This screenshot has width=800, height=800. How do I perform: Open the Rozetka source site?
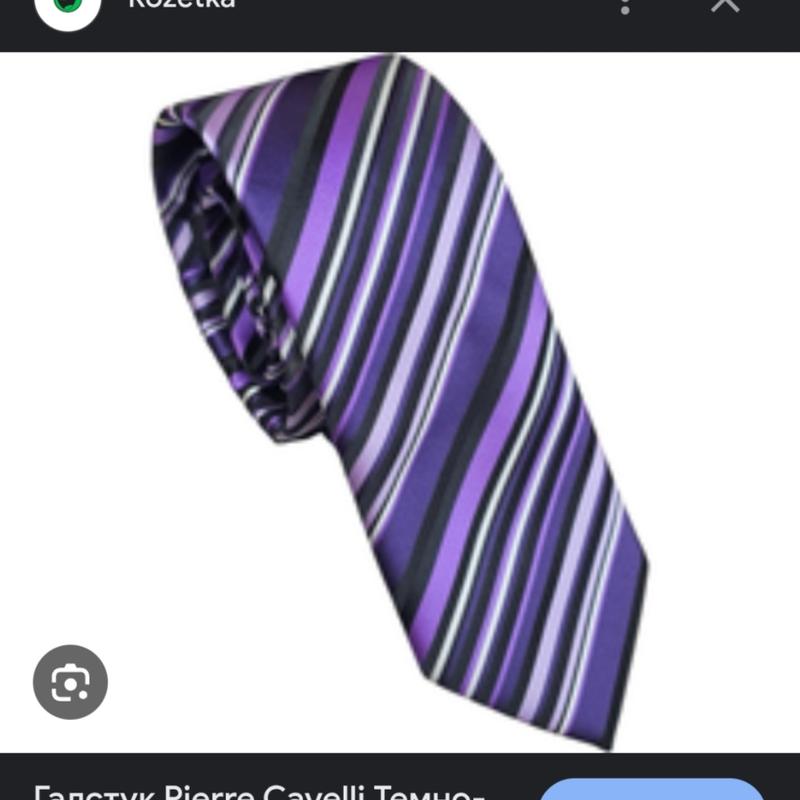coord(181,5)
